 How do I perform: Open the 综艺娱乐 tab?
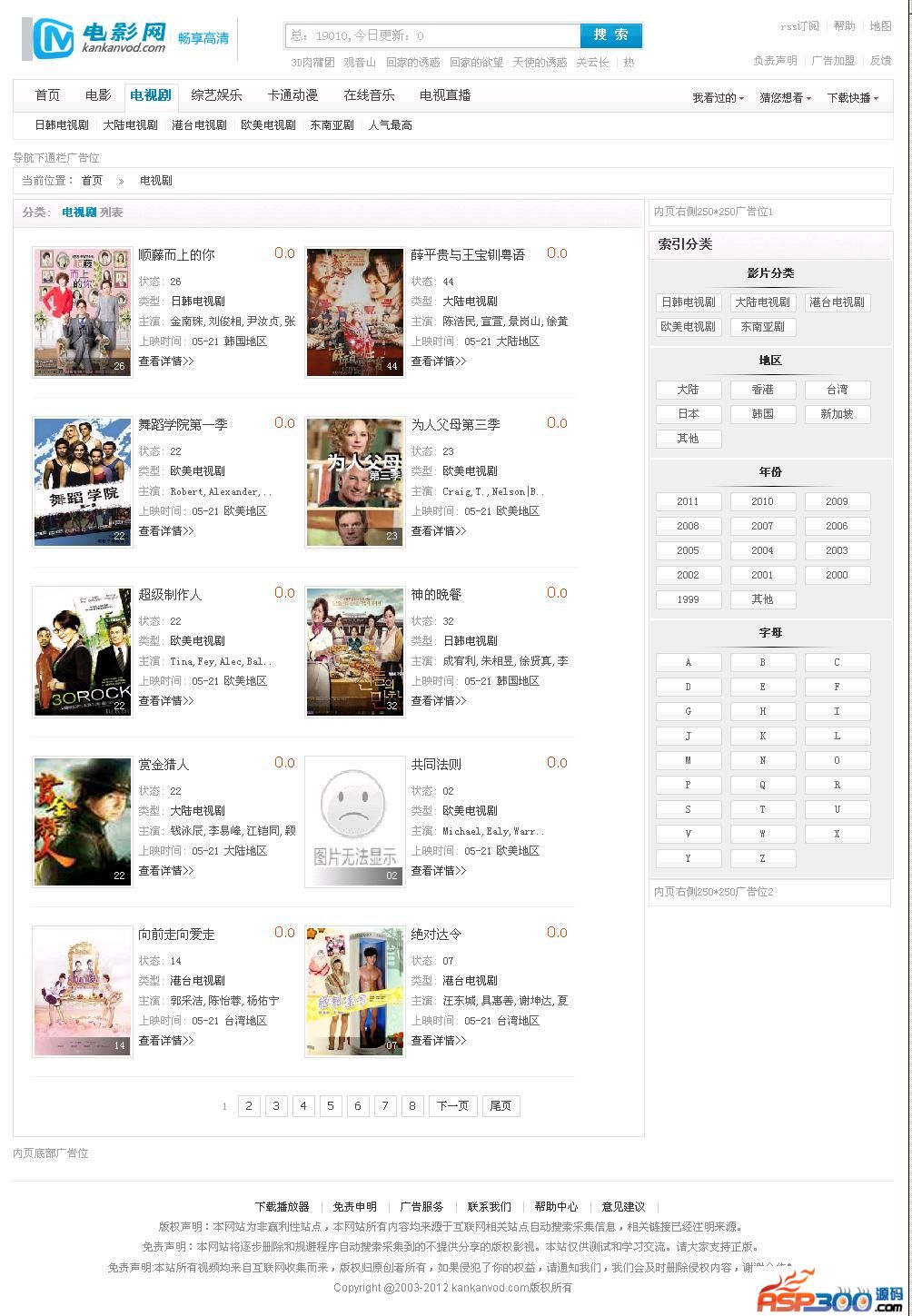pos(216,95)
